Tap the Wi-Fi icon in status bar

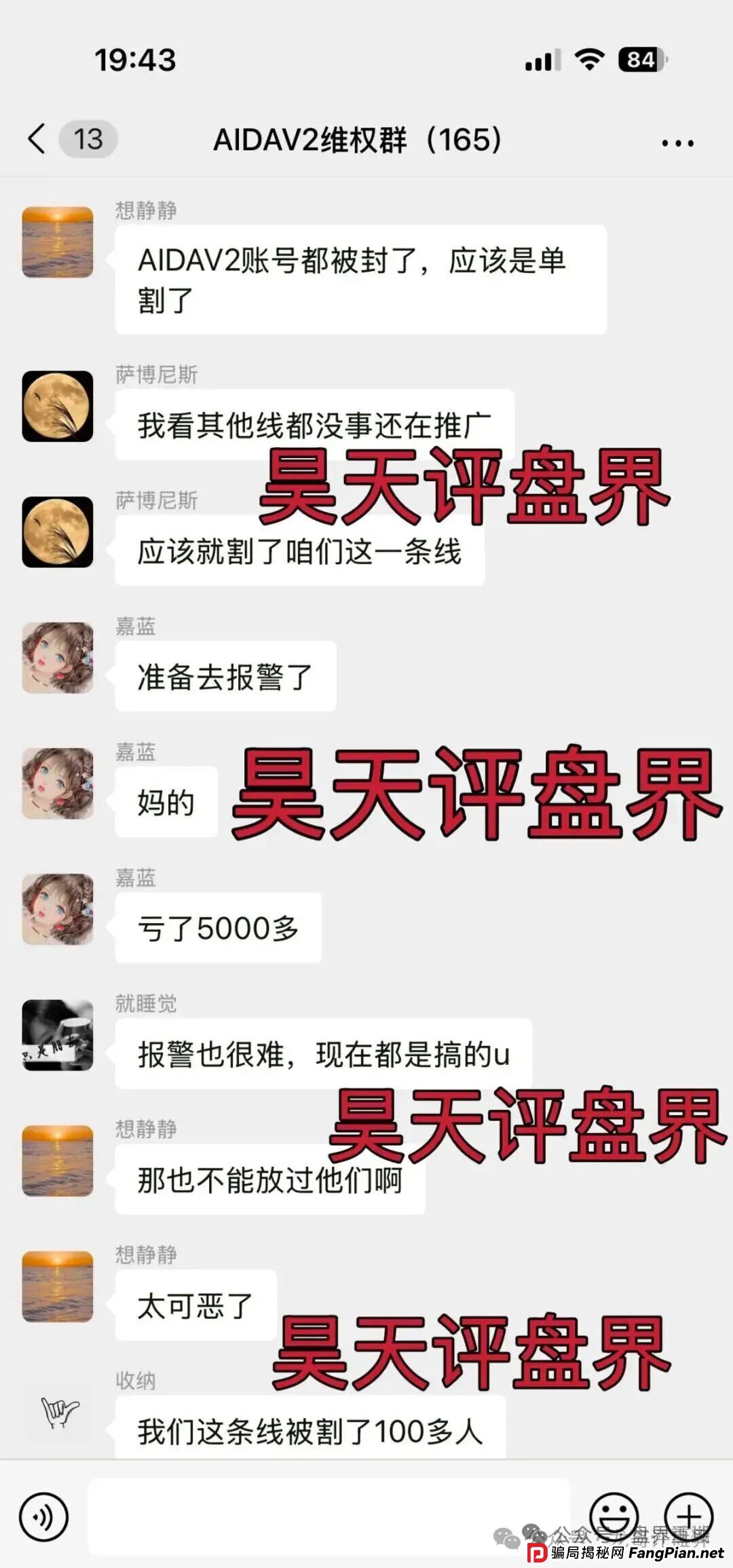click(590, 60)
